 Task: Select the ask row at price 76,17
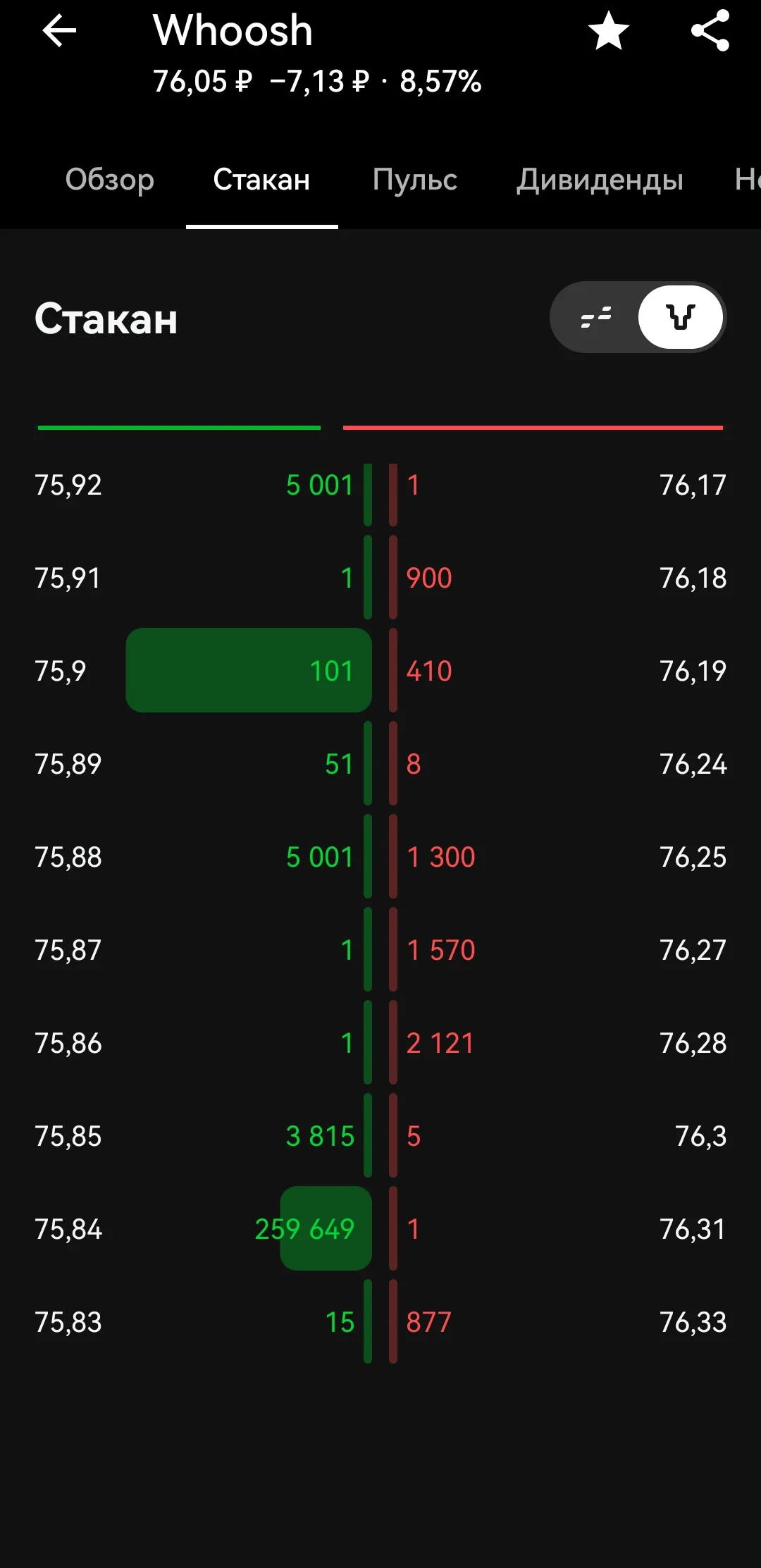[x=558, y=485]
